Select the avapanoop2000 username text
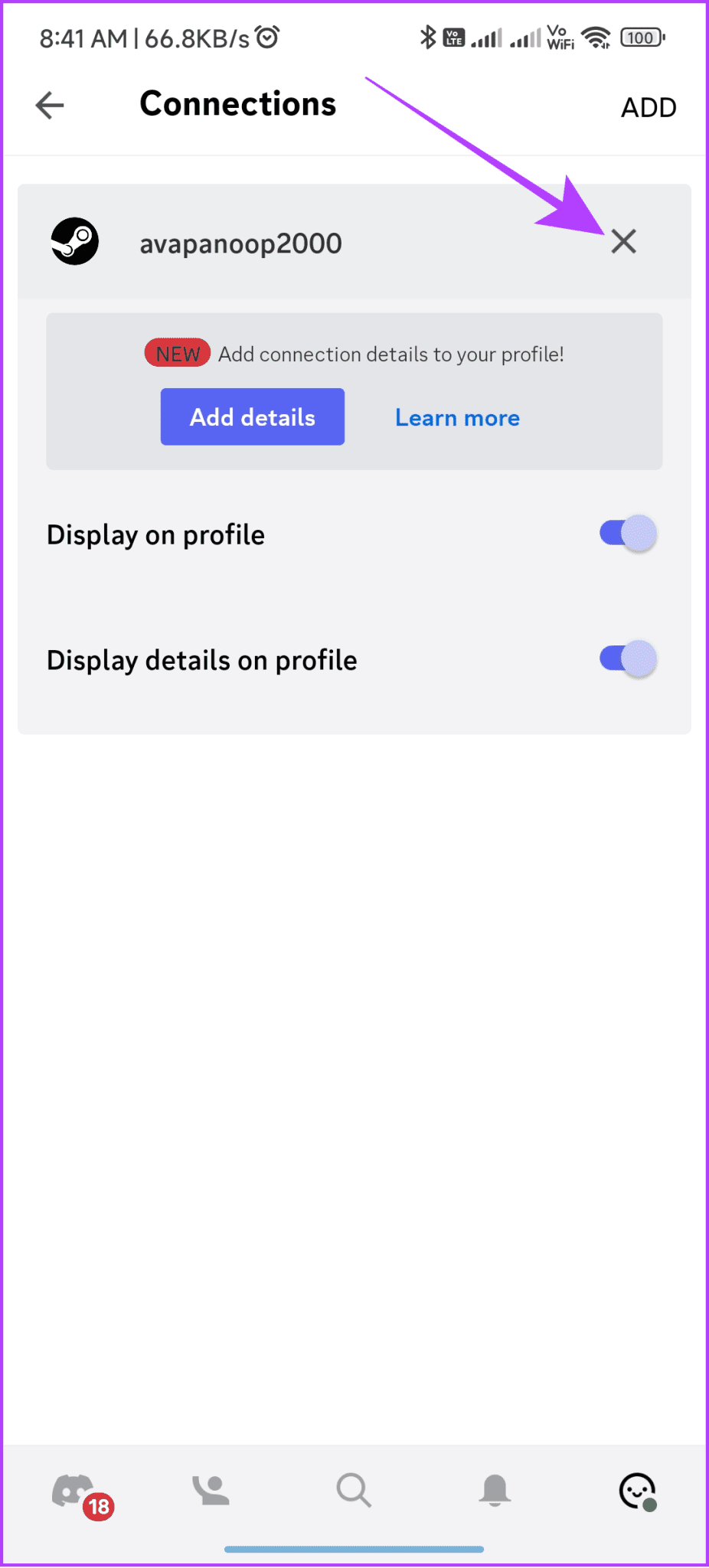The image size is (709, 1568). click(240, 243)
